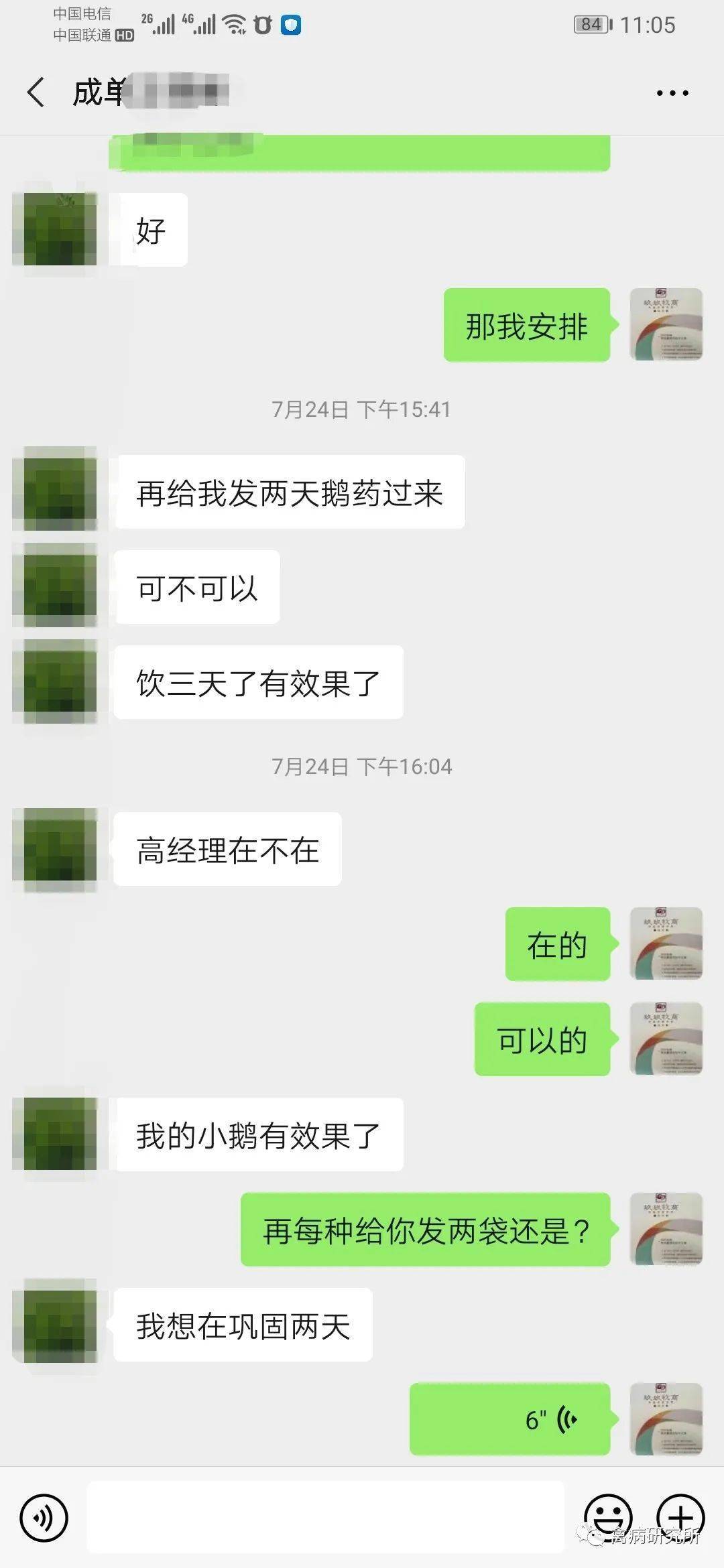Focus the message text field
Screen dimensions: 724x1568
tap(325, 1516)
